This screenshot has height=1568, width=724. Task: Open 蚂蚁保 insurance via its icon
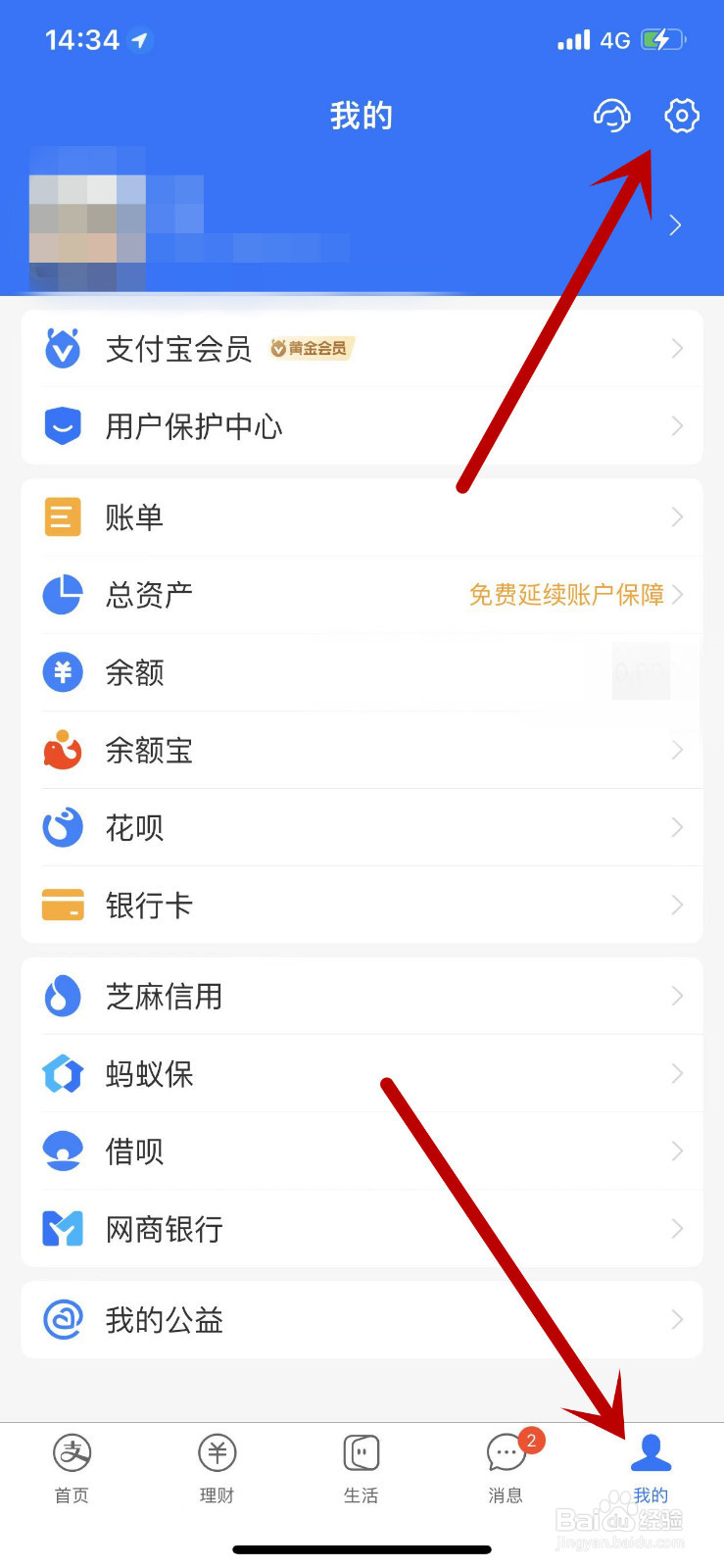(62, 1073)
